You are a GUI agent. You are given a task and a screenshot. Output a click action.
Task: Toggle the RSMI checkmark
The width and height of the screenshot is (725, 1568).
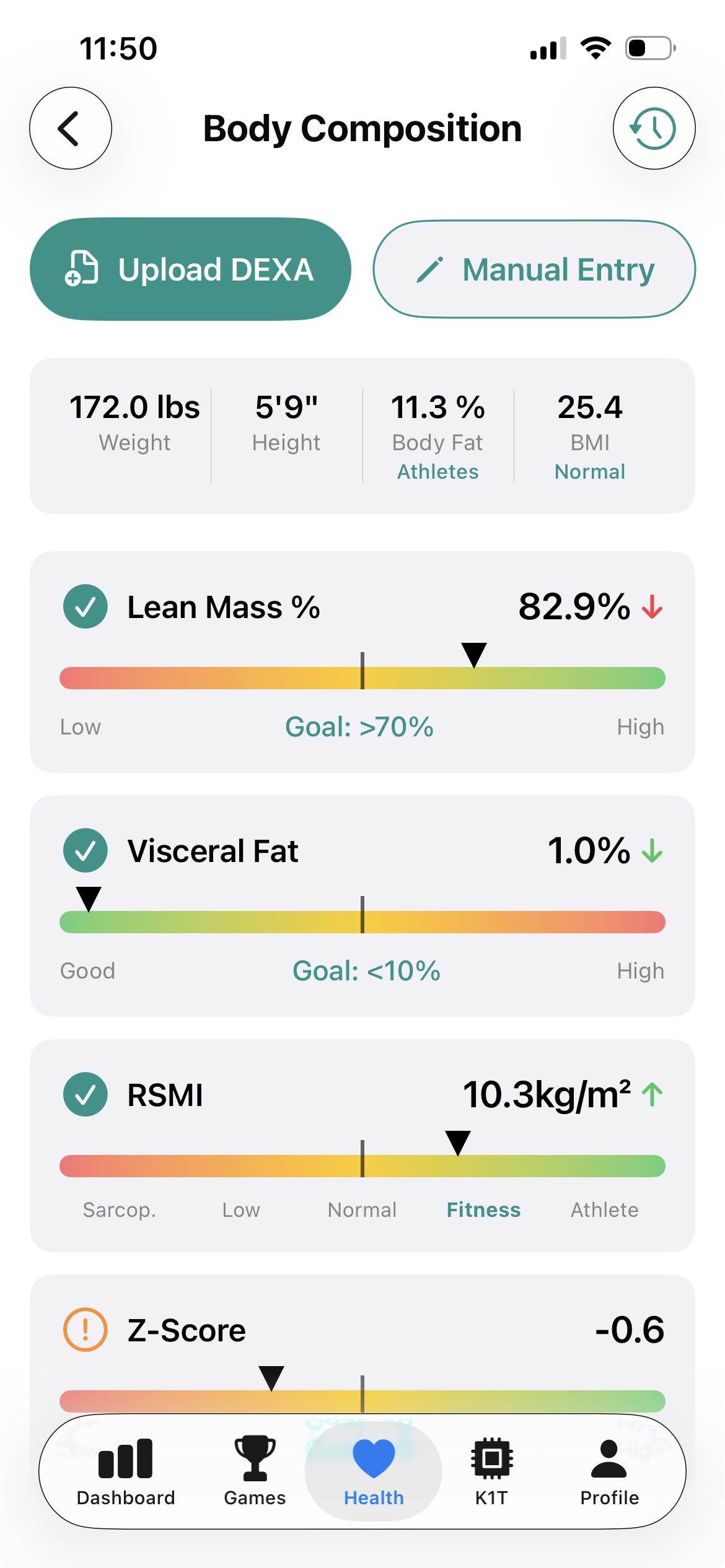coord(86,1094)
